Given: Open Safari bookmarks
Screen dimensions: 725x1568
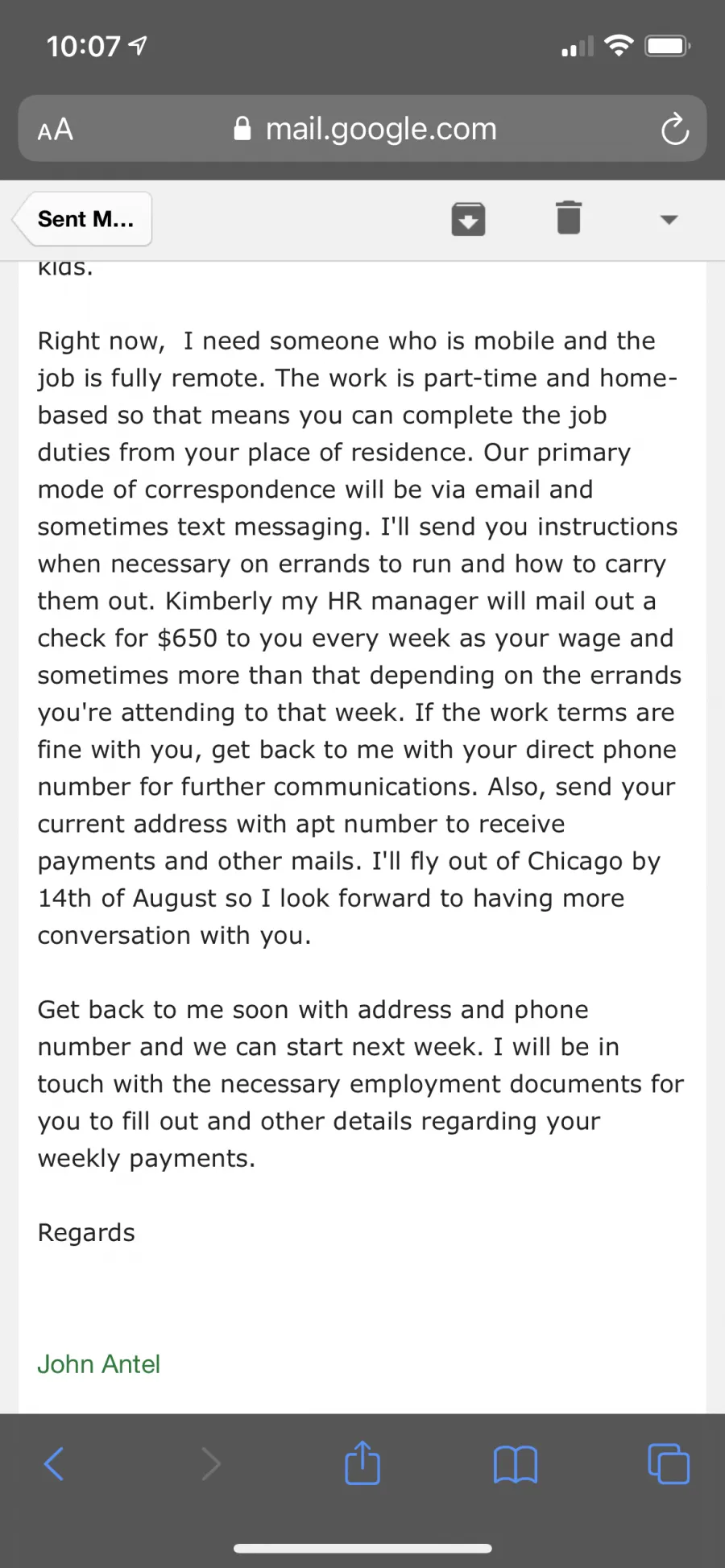Looking at the screenshot, I should point(516,1464).
